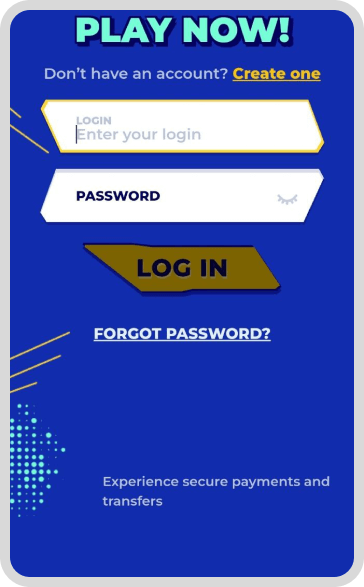Open the Create one link
This screenshot has height=587, width=364.
pyautogui.click(x=276, y=74)
